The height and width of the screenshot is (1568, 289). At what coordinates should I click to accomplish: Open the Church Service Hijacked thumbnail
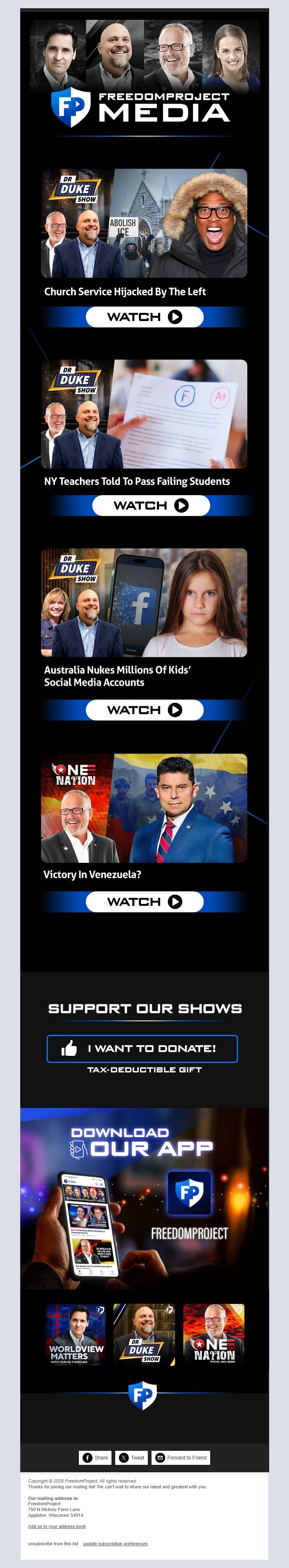[144, 223]
